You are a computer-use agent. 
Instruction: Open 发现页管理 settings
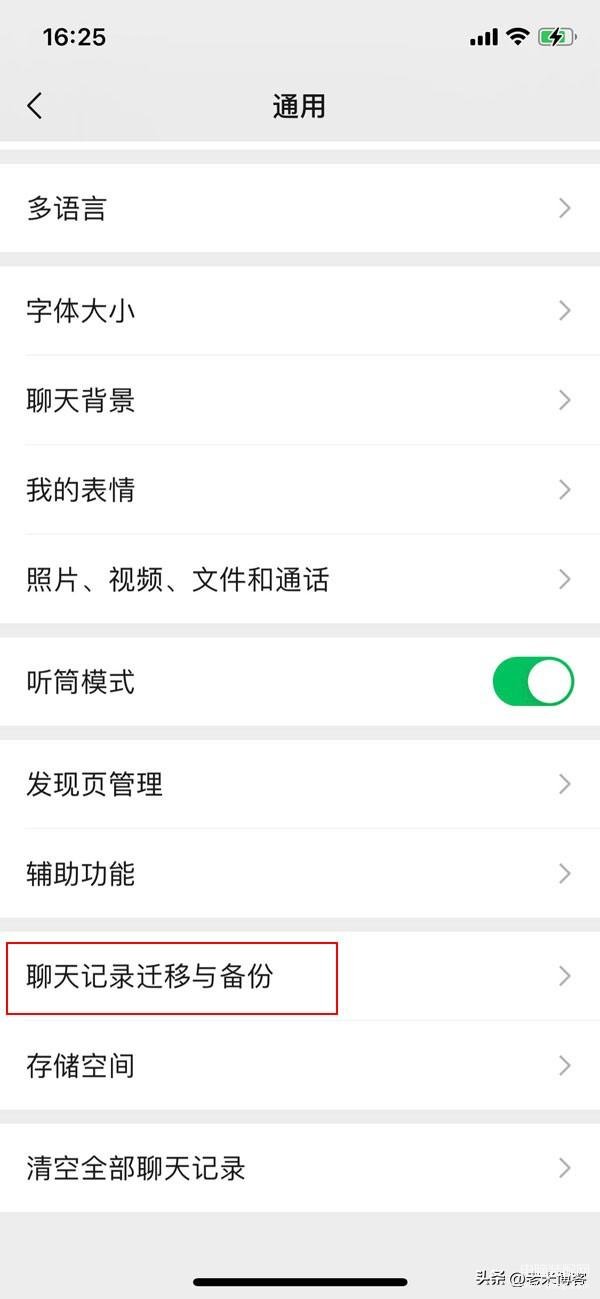pyautogui.click(x=300, y=784)
